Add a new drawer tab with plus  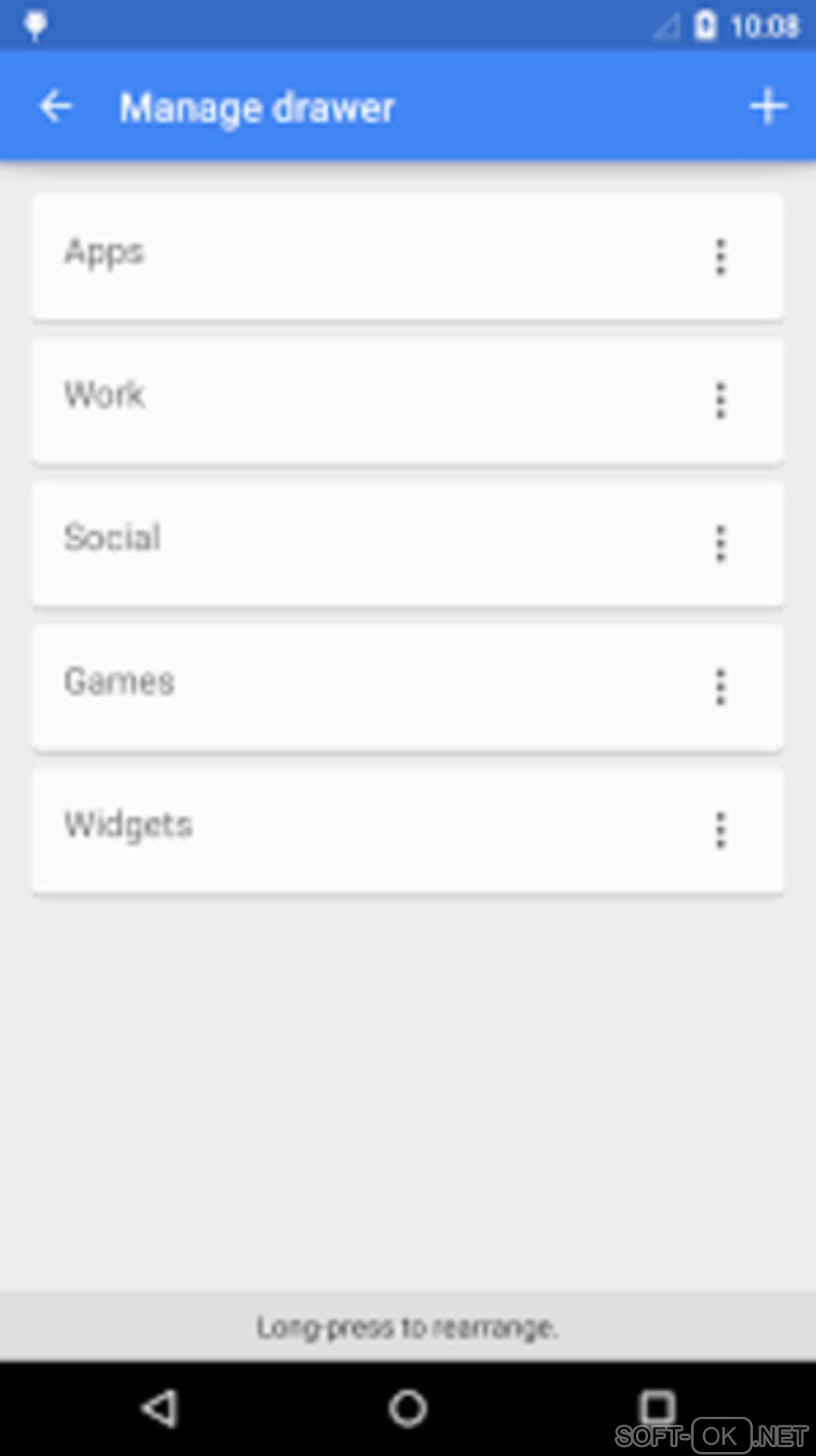tap(767, 106)
